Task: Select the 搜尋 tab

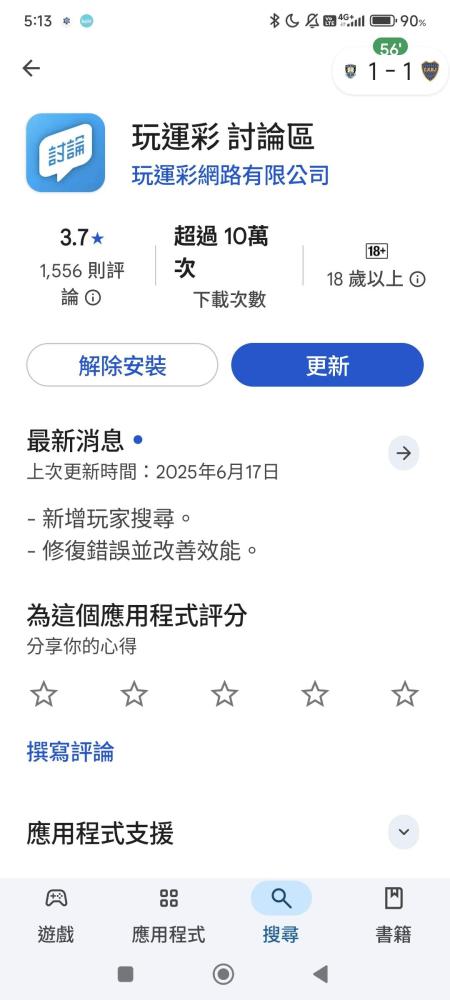Action: click(281, 914)
